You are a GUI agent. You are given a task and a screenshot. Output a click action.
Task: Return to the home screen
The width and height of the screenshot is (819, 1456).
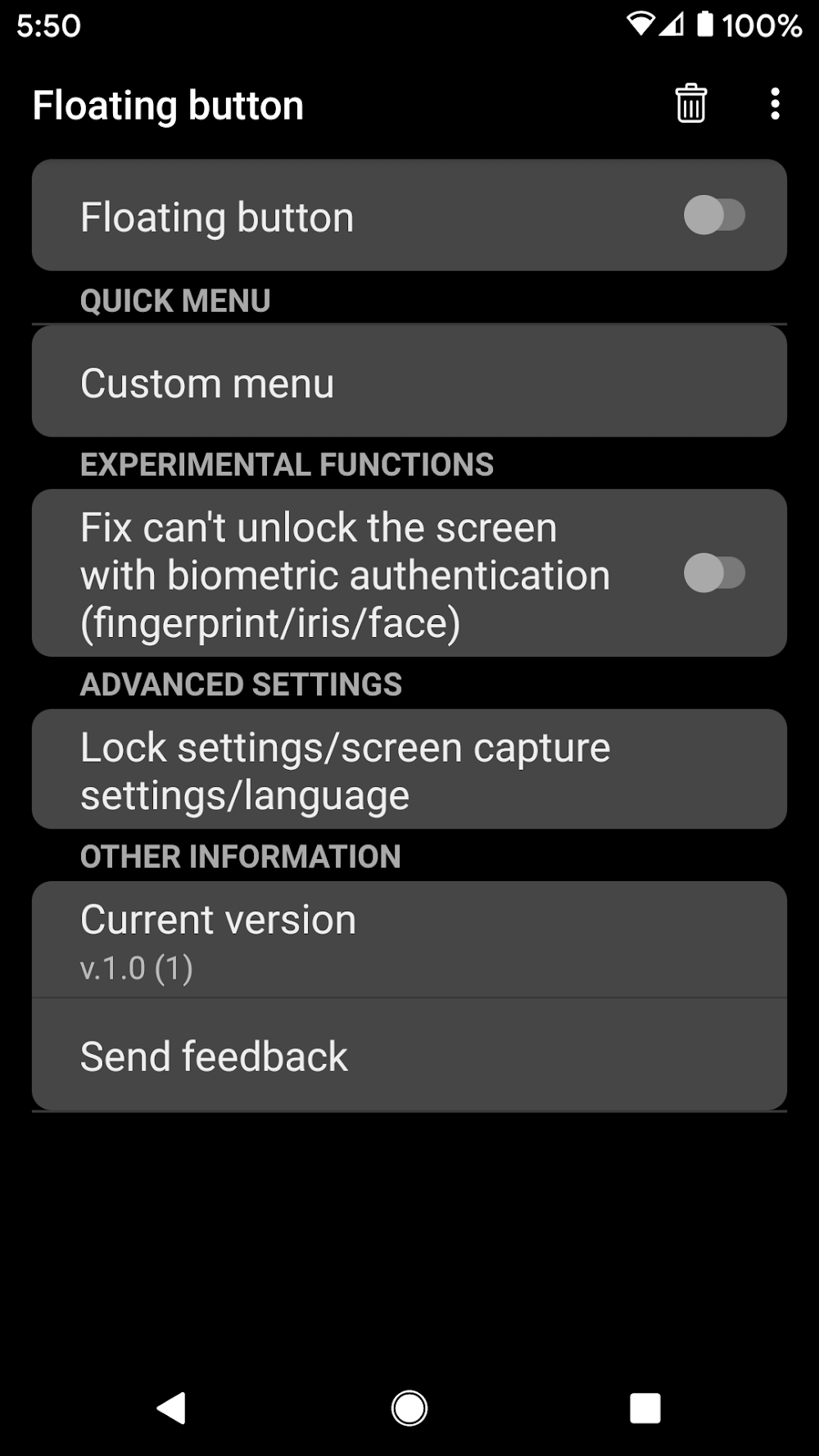tap(409, 1408)
